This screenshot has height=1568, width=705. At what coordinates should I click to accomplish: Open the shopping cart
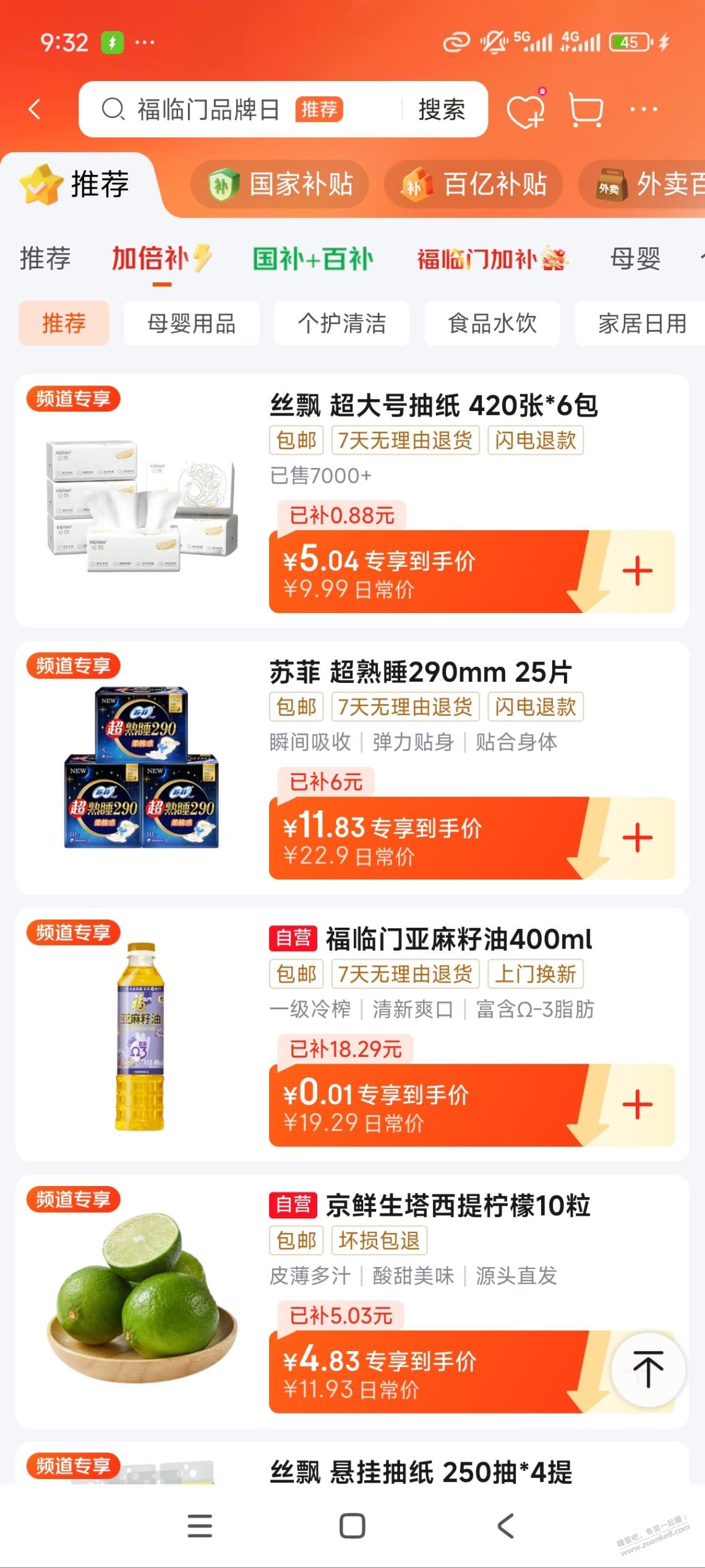point(585,110)
